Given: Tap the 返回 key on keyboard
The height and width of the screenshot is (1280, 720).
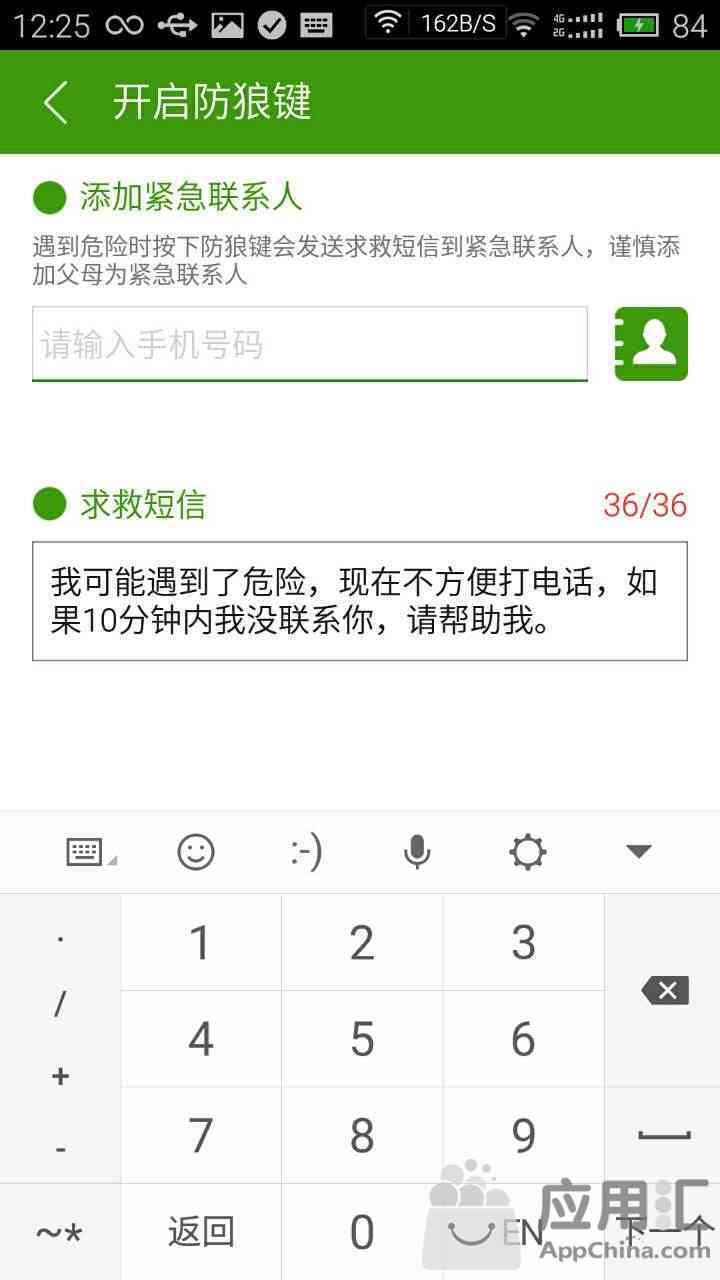Looking at the screenshot, I should (201, 1232).
